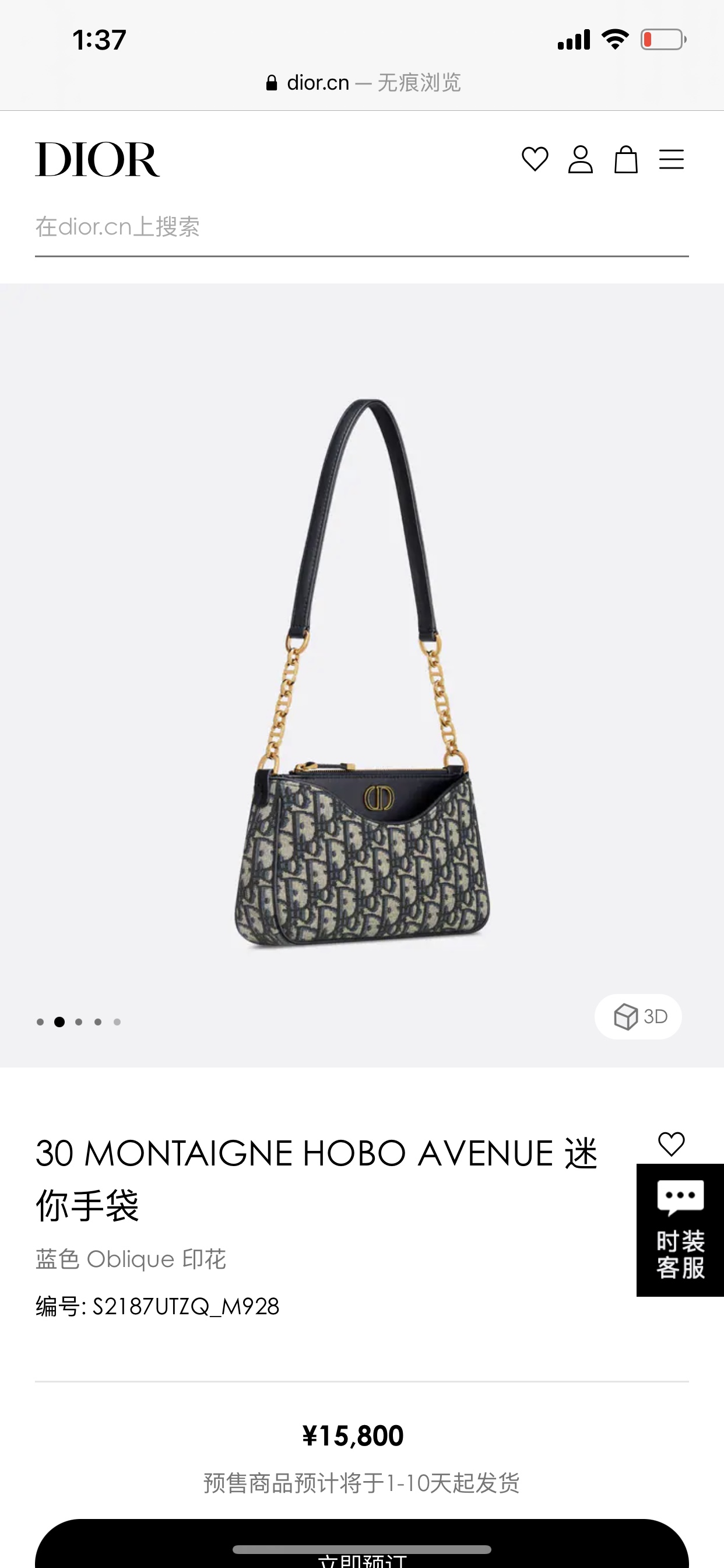Tap the dior.cn search field
724x1568 pixels.
tap(361, 227)
